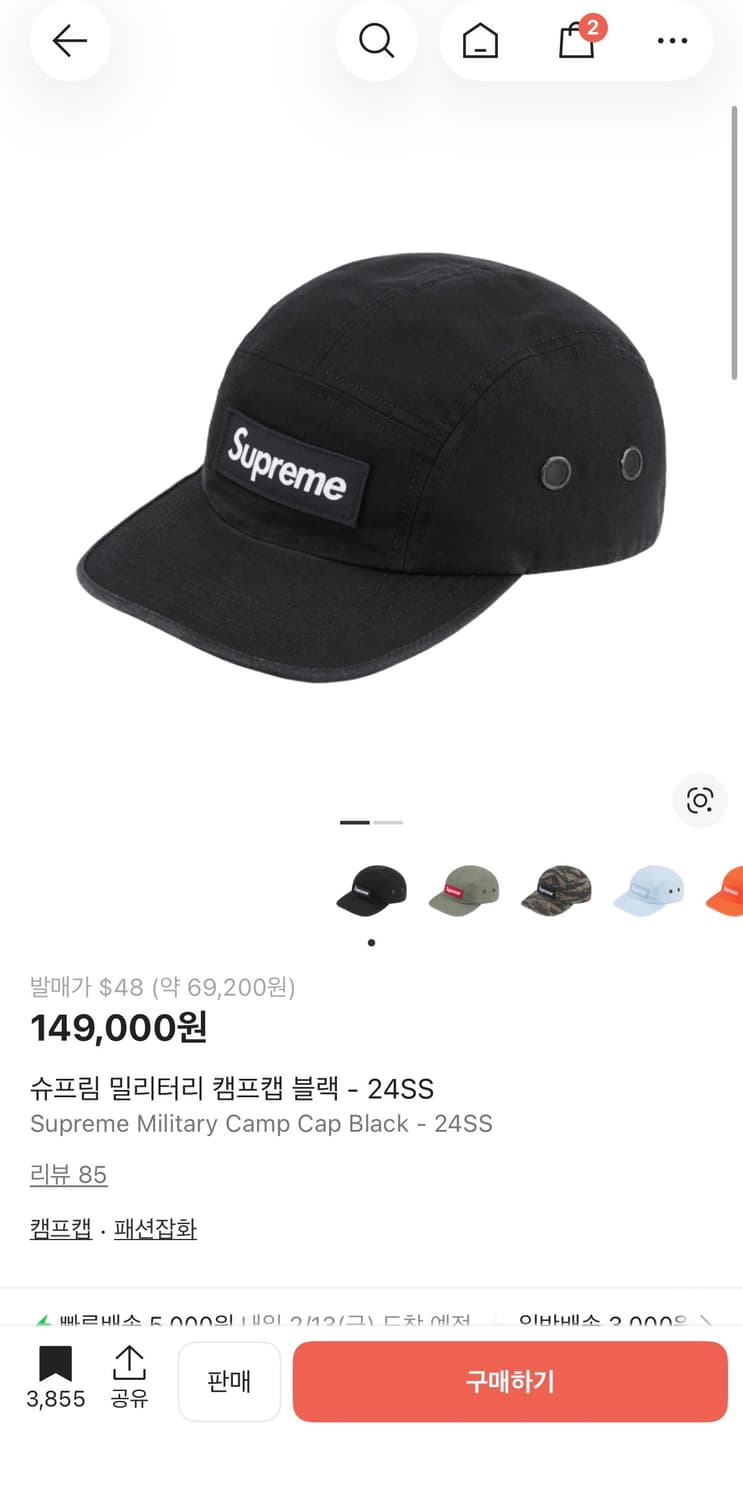Tap 구매하기 to buy the cap
This screenshot has height=1500, width=743.
click(x=509, y=1381)
